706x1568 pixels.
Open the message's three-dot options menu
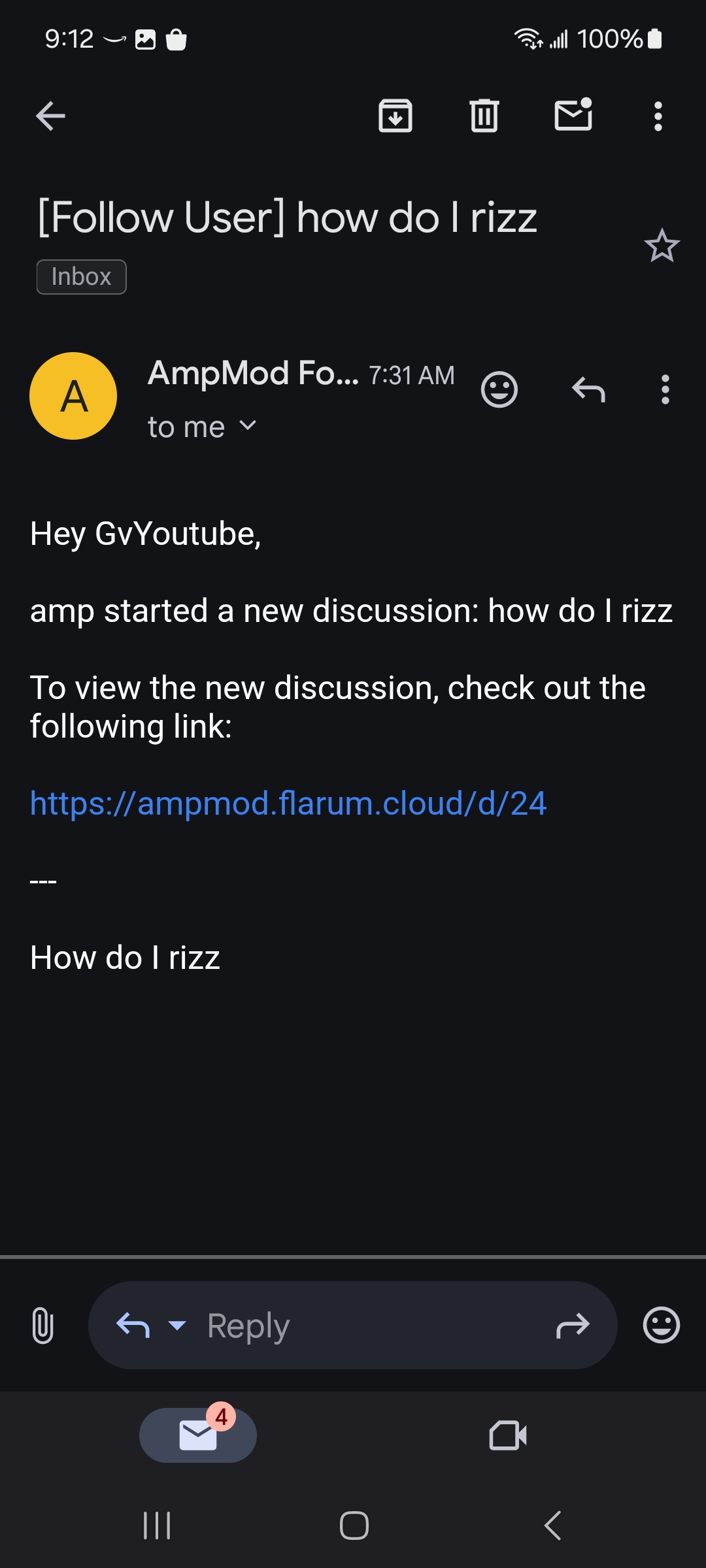(x=665, y=390)
